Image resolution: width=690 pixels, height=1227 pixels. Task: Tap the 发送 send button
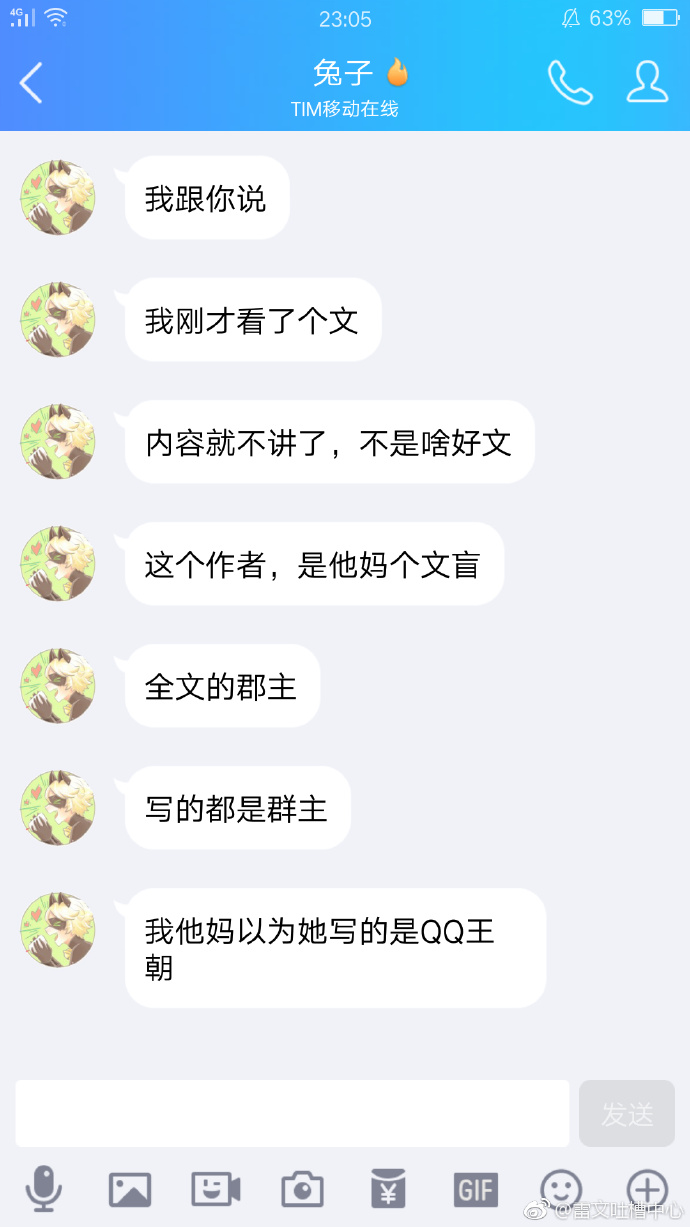click(627, 1113)
